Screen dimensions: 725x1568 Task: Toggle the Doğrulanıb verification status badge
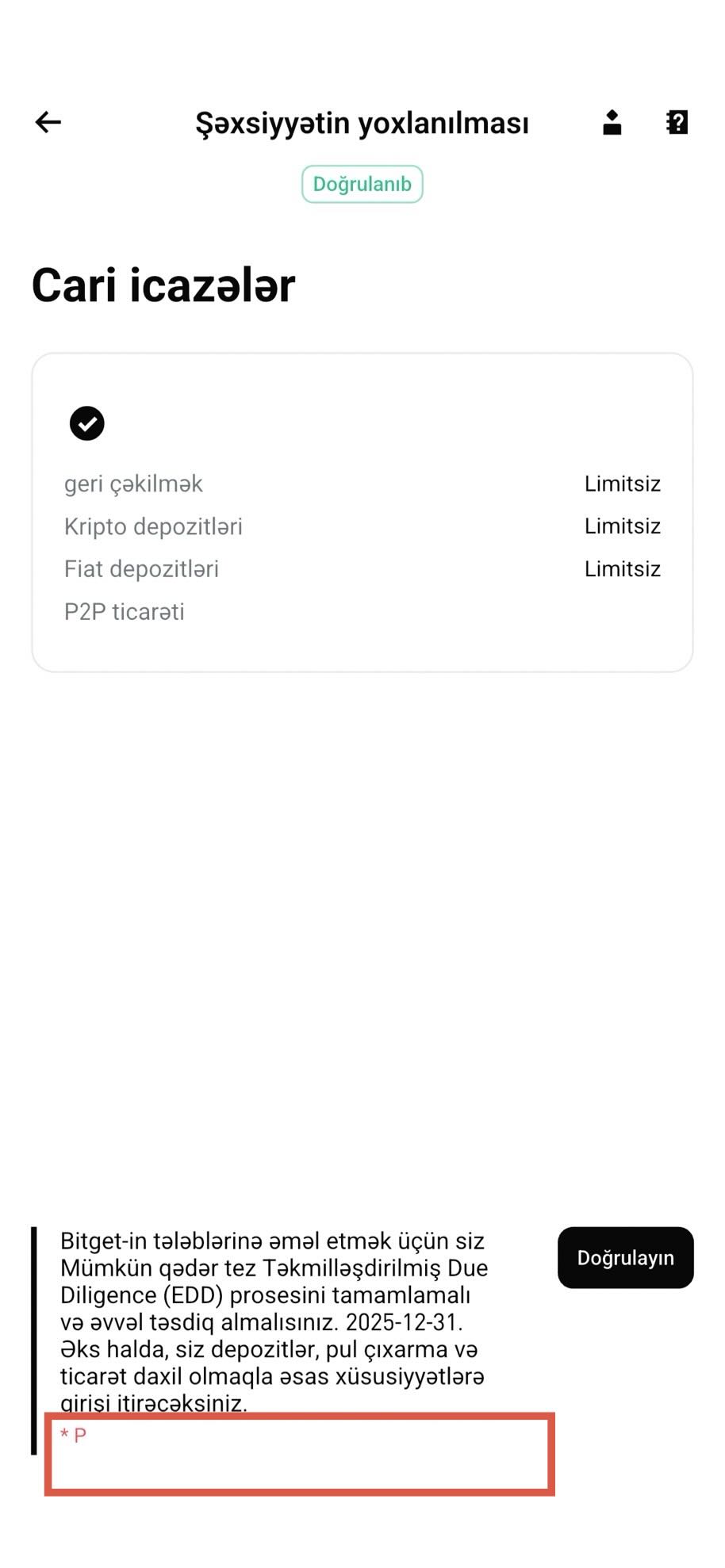(x=362, y=184)
